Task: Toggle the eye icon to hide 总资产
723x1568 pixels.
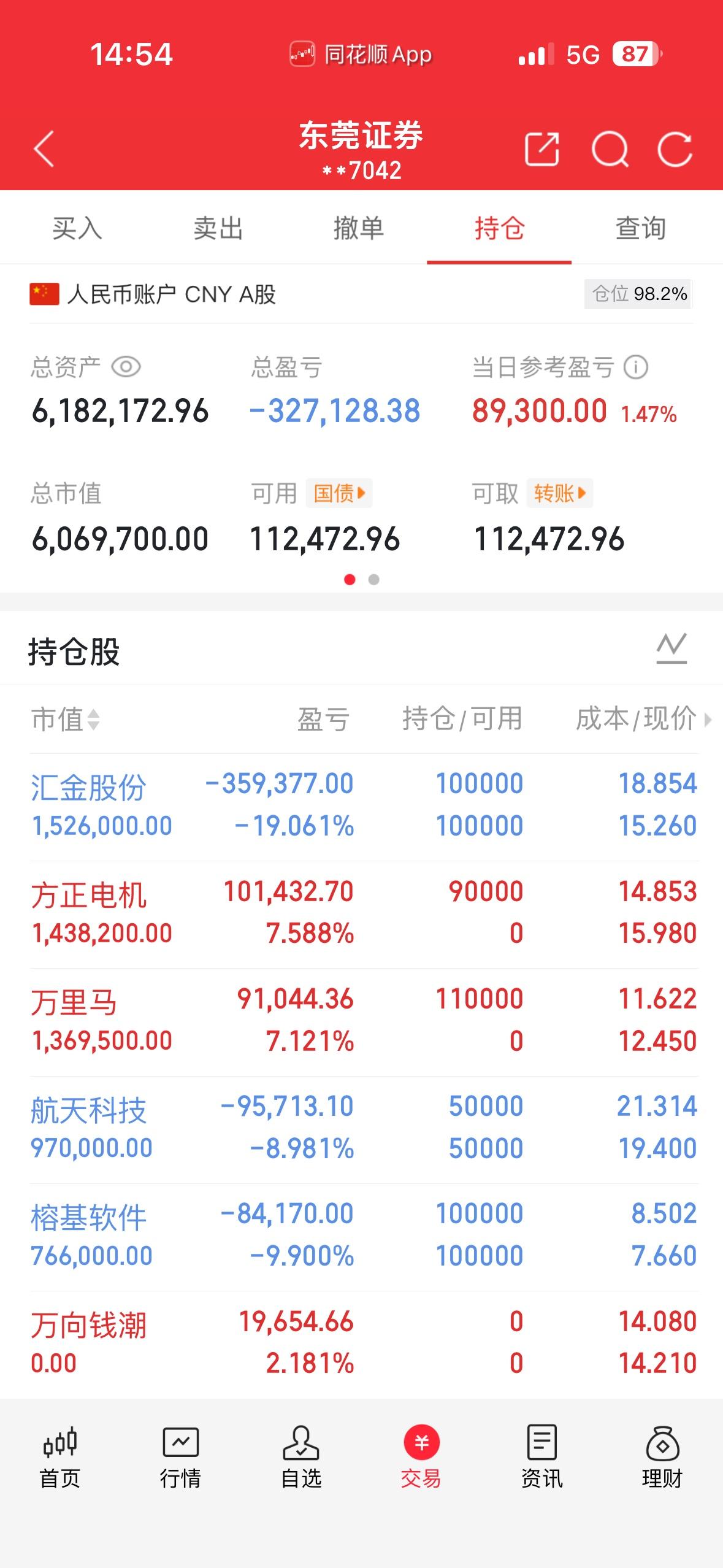Action: (128, 367)
